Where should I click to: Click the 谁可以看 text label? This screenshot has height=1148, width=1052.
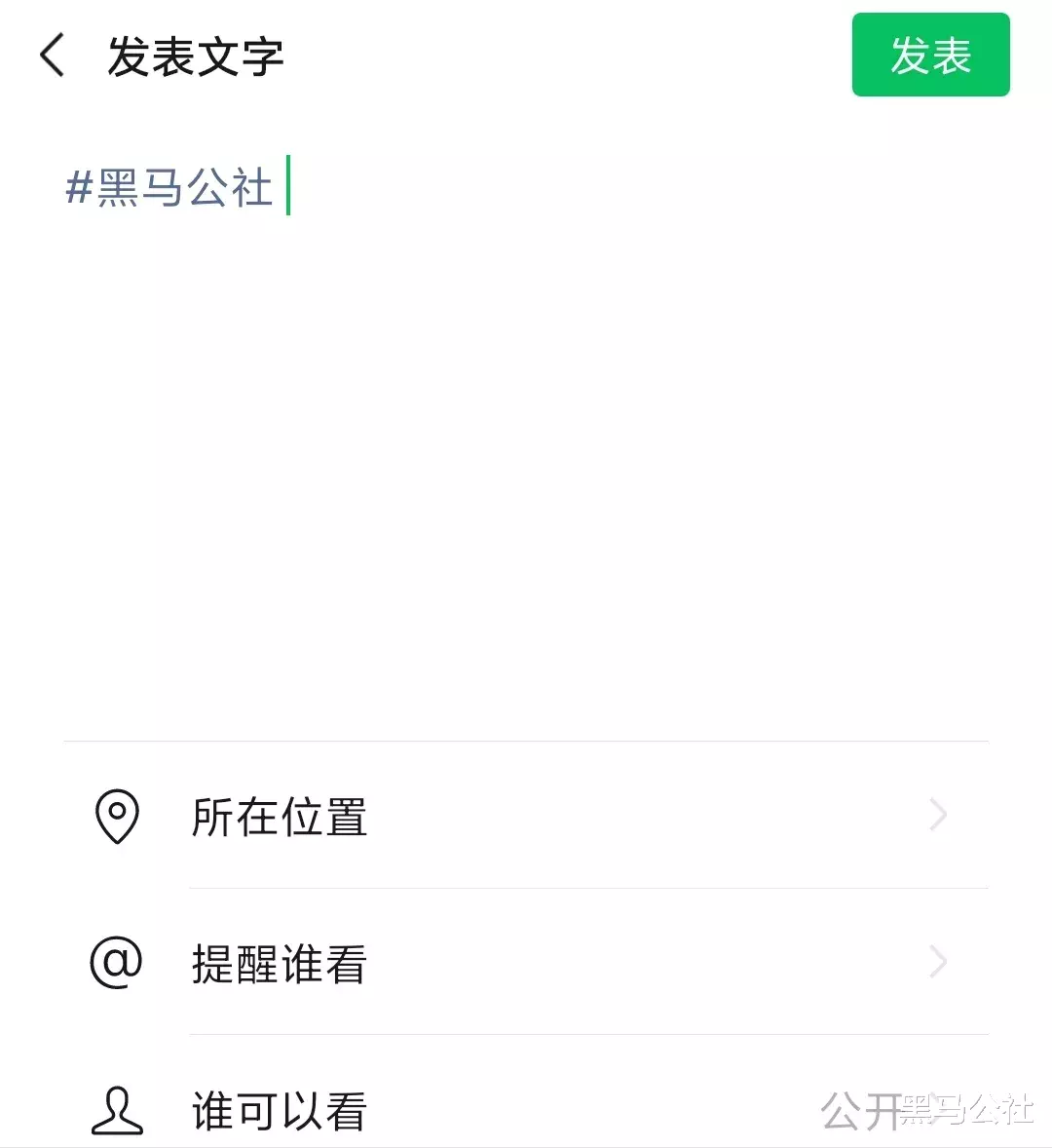pos(279,1109)
